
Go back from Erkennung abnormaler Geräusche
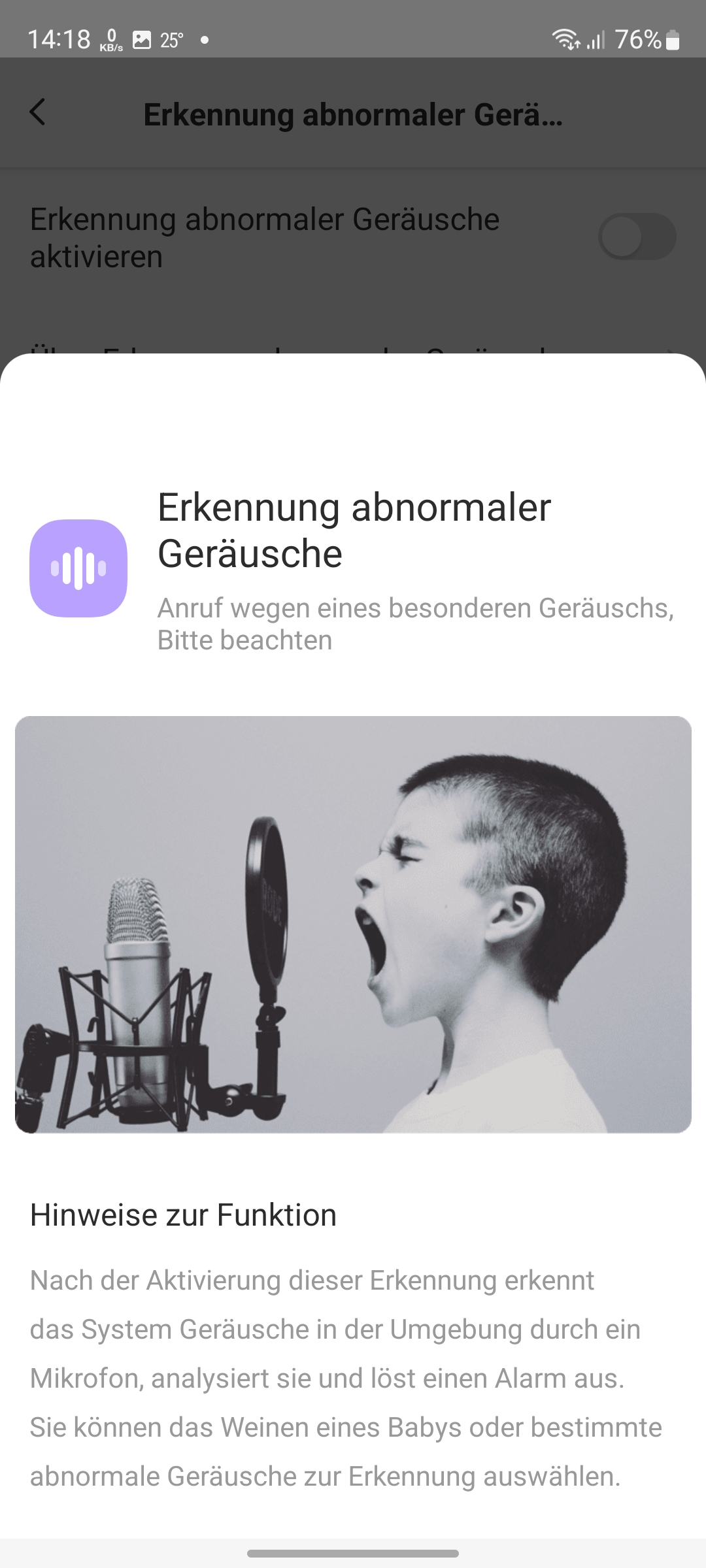pyautogui.click(x=38, y=112)
